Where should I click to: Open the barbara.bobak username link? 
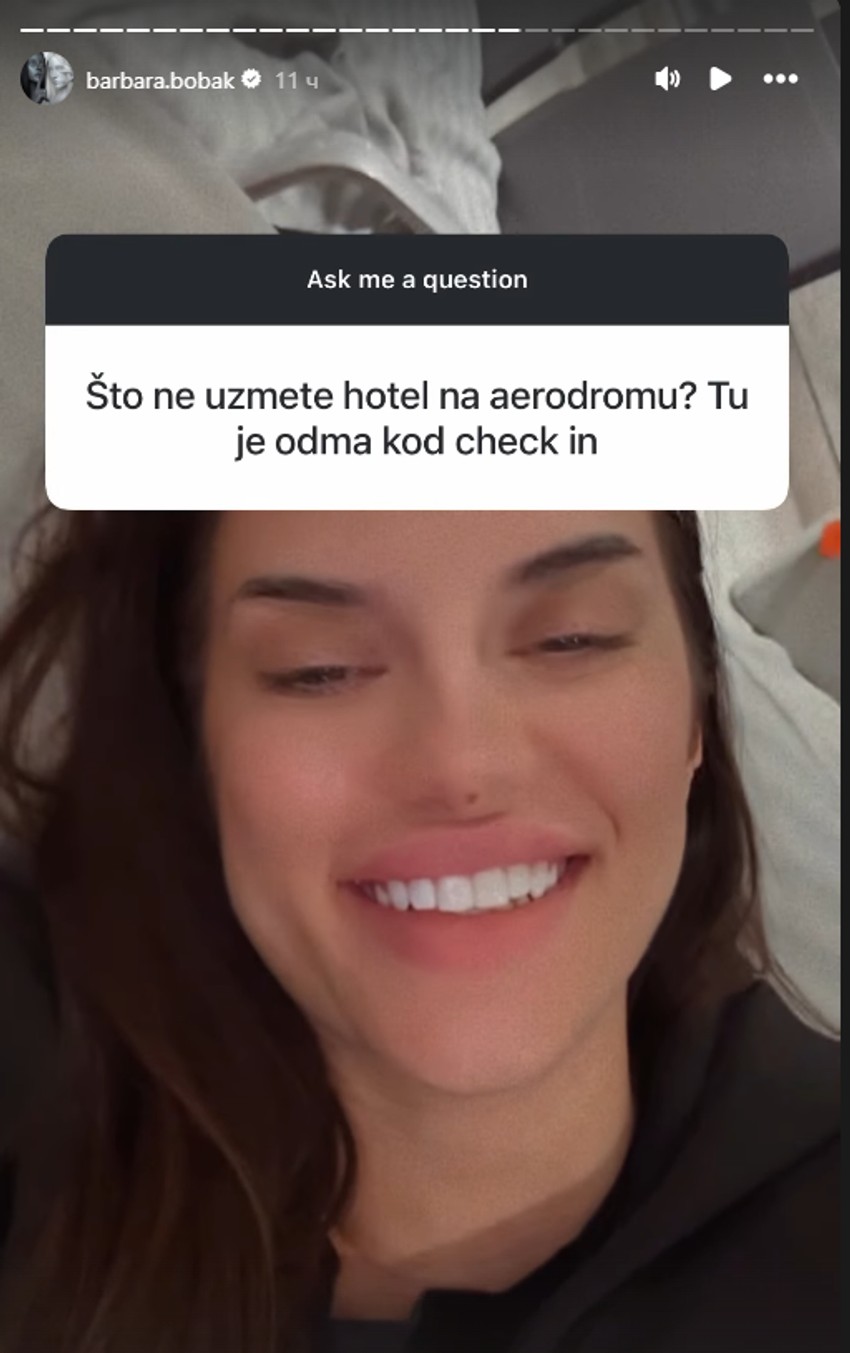[x=160, y=80]
